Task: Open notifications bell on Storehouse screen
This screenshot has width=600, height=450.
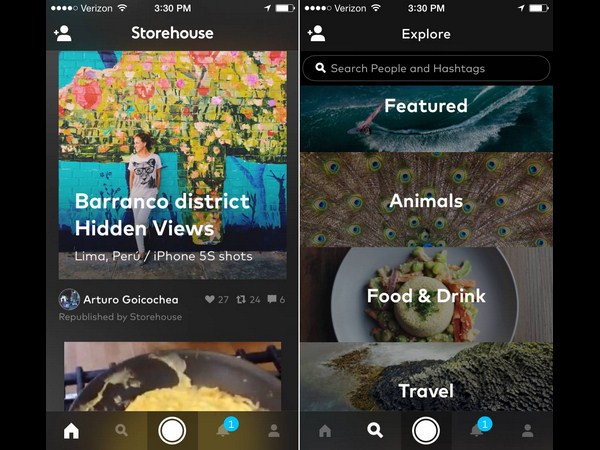Action: click(x=224, y=431)
